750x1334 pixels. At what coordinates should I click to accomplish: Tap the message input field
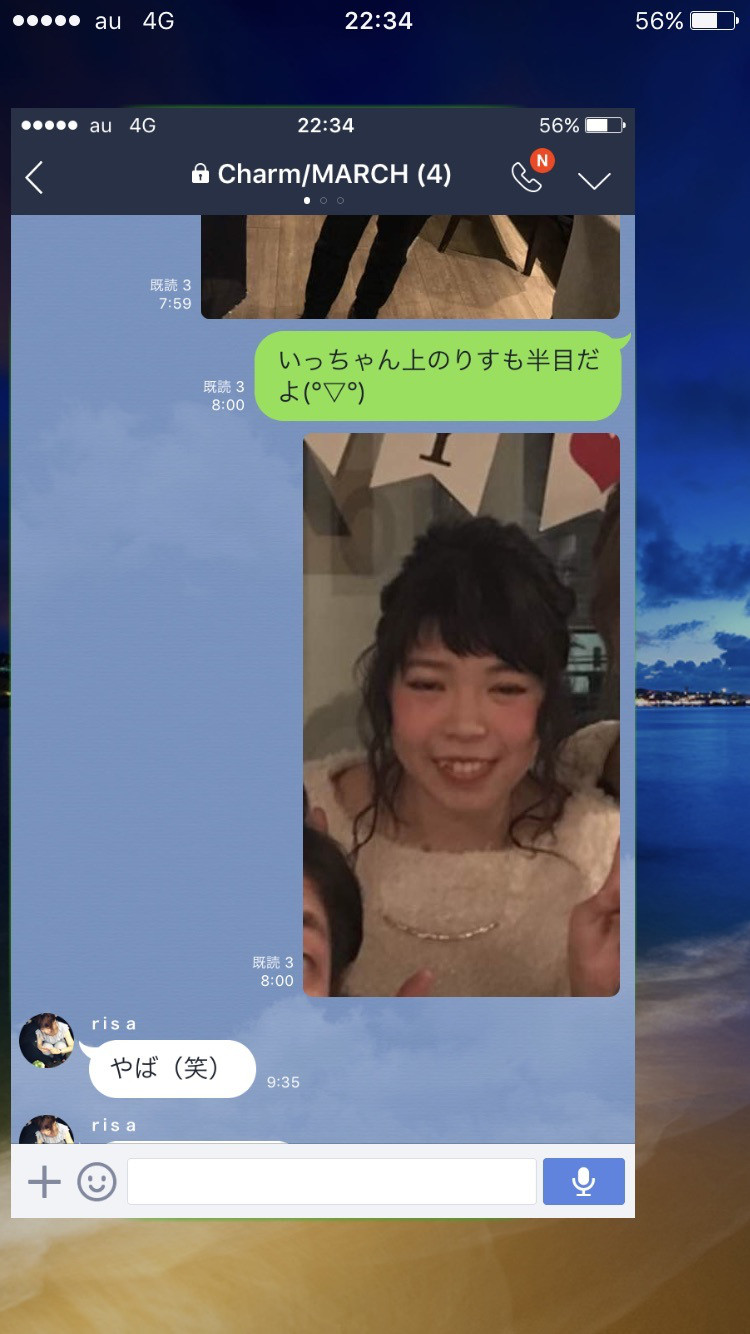pyautogui.click(x=332, y=1182)
